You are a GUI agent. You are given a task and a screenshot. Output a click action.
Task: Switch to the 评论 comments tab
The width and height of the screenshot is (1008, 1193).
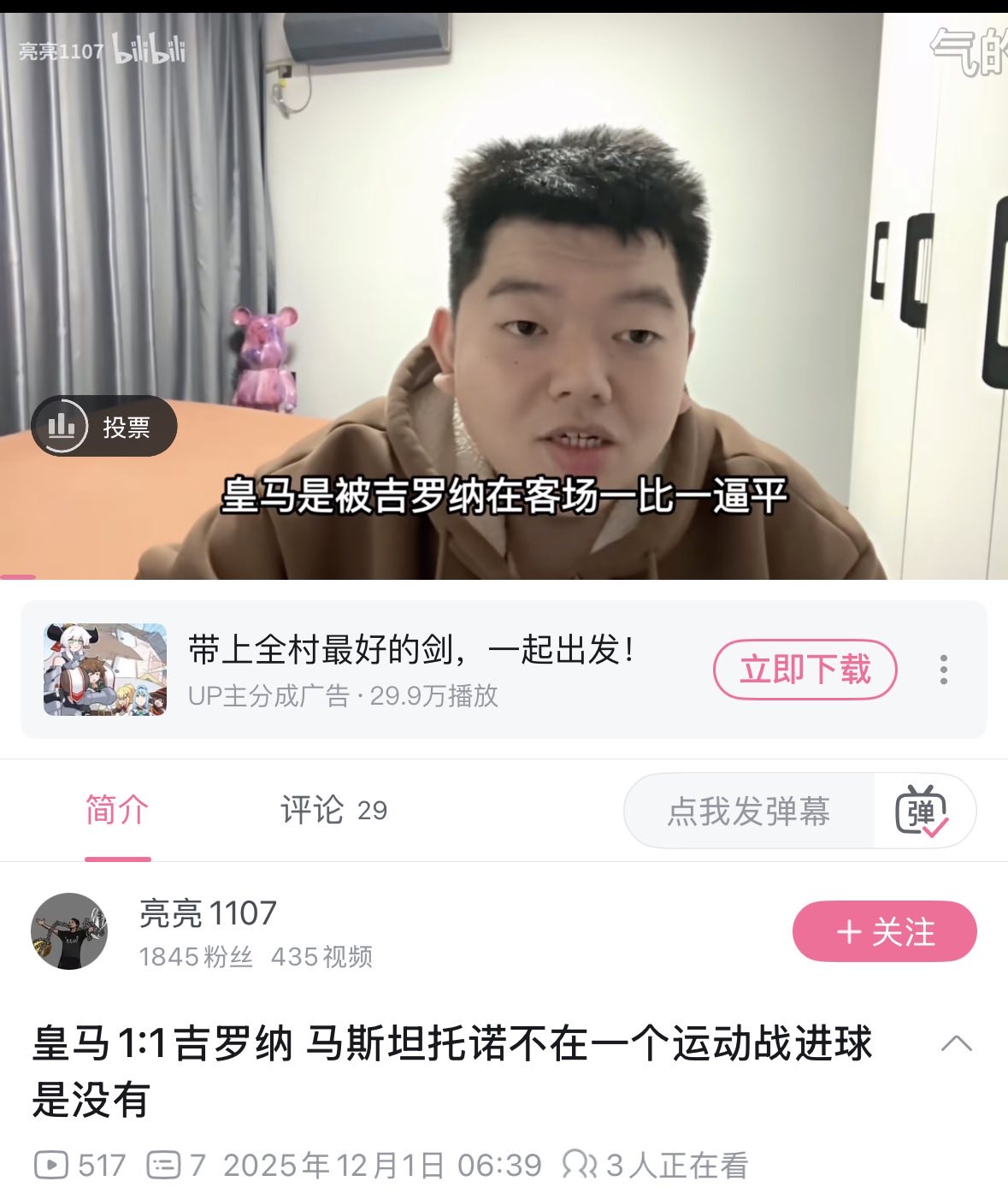[x=333, y=810]
